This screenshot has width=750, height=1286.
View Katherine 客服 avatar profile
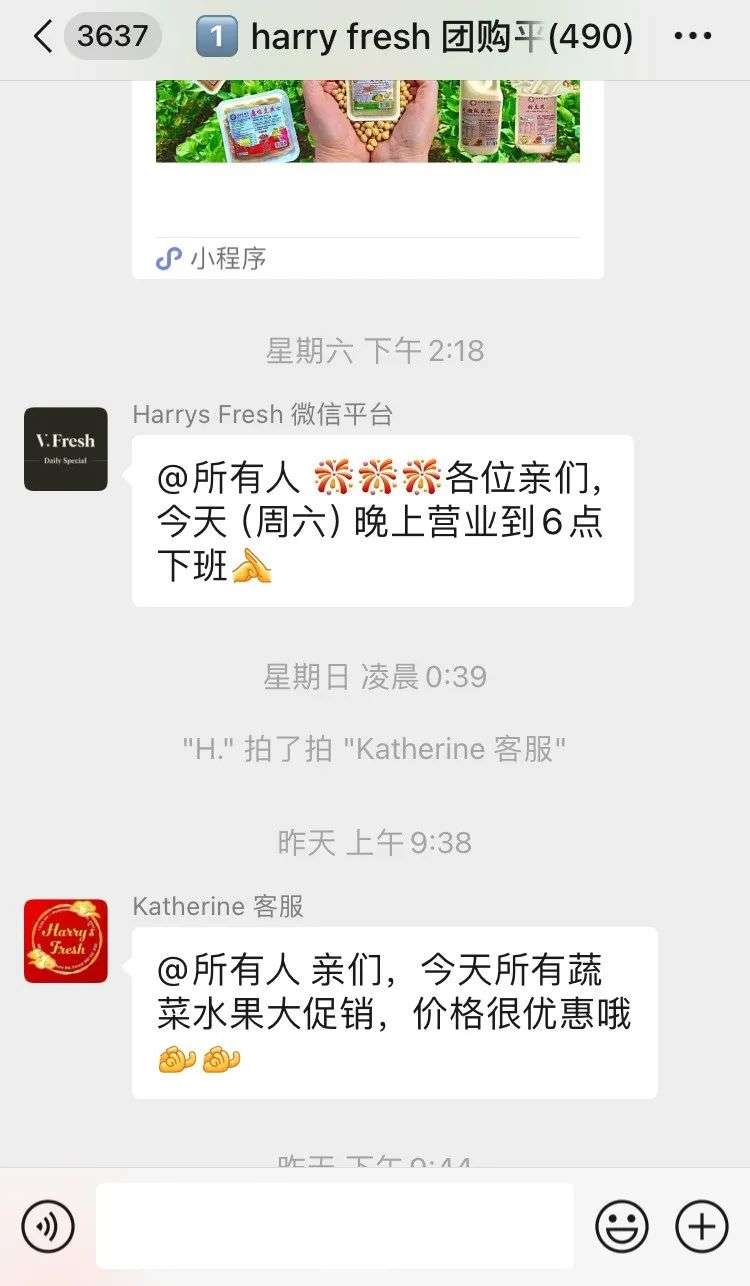point(66,941)
